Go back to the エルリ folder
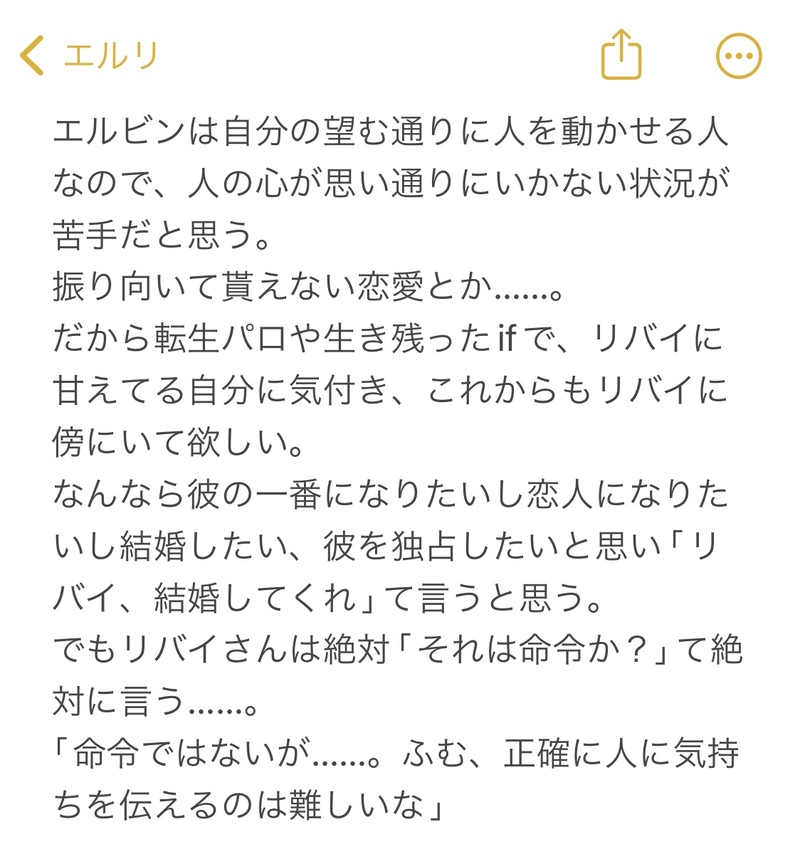Image resolution: width=800 pixels, height=854 pixels. (88, 56)
